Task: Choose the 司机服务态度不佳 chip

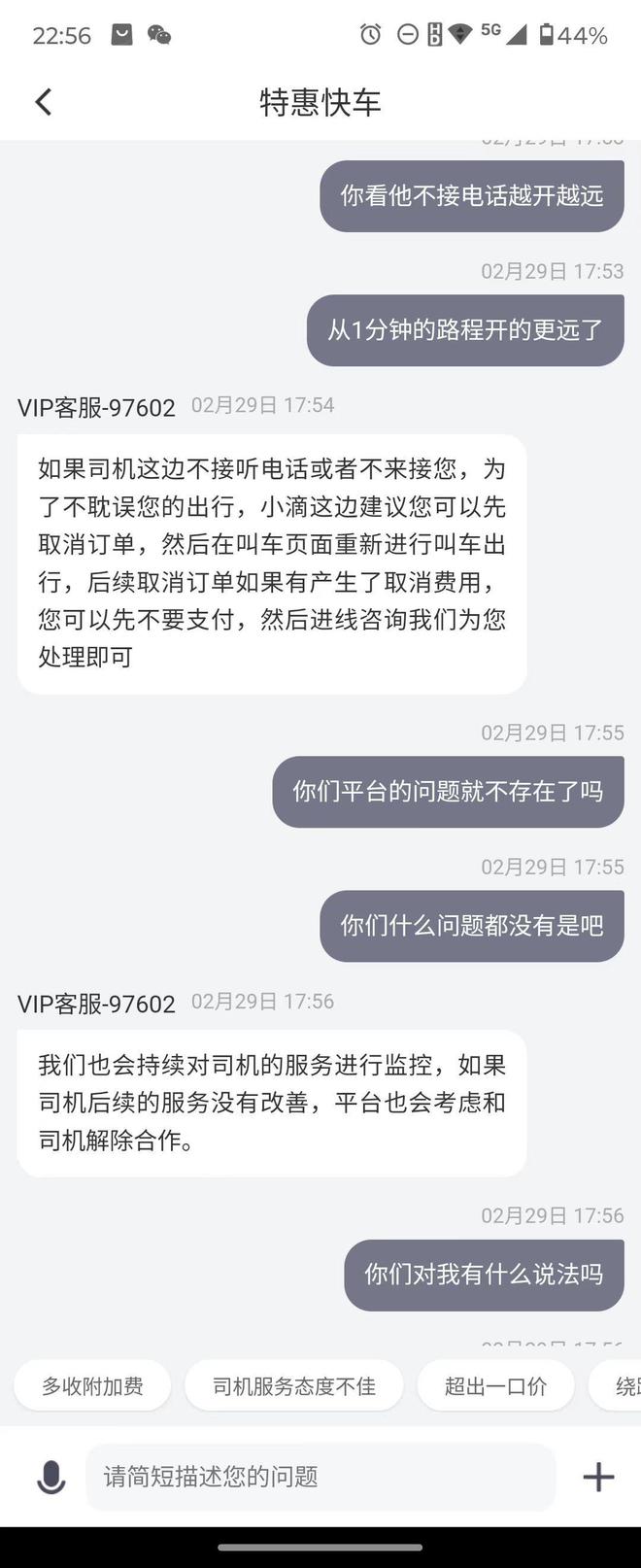Action: click(x=293, y=1385)
